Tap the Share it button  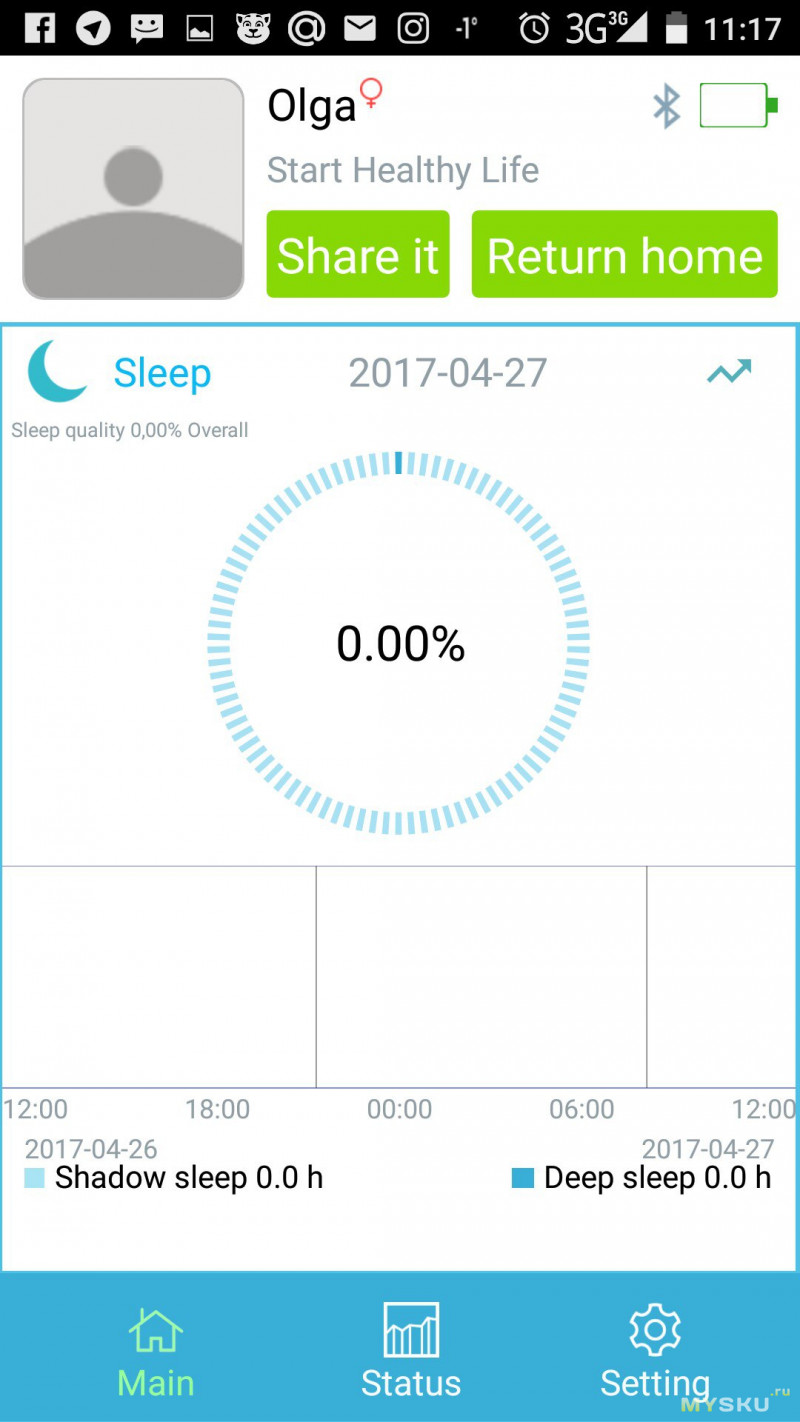[358, 254]
